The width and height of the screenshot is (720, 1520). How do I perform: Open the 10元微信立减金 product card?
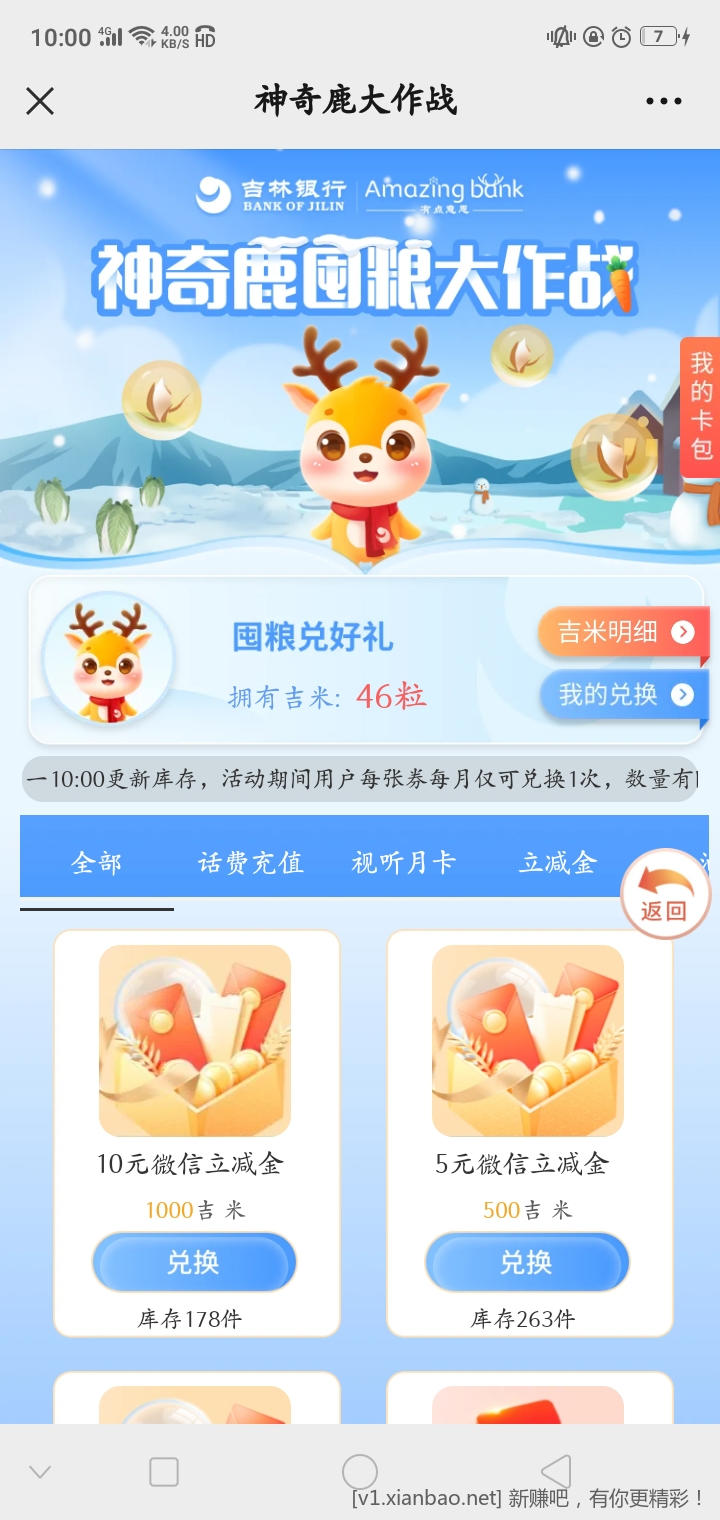(x=195, y=1041)
